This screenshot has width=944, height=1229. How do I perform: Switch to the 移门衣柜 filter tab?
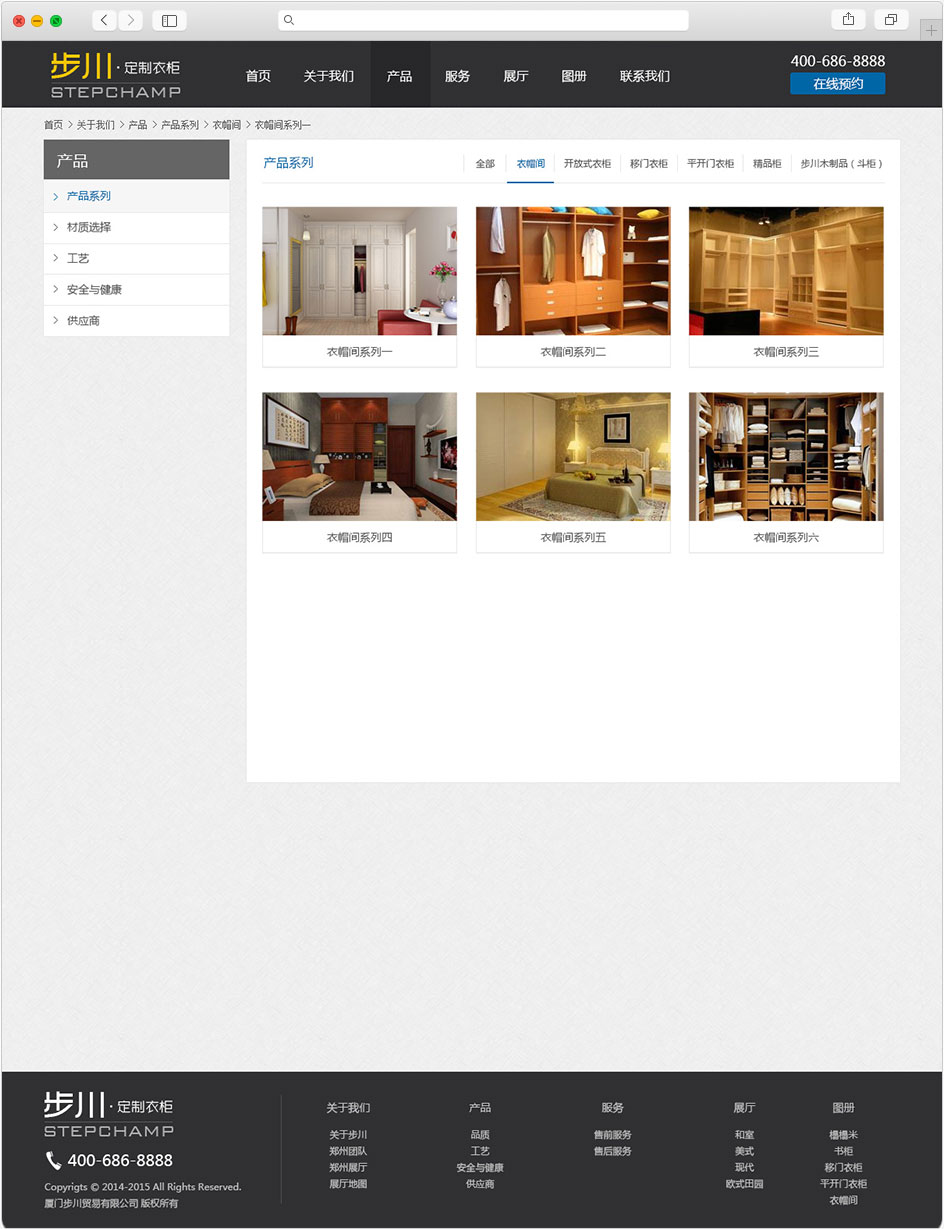tap(649, 163)
